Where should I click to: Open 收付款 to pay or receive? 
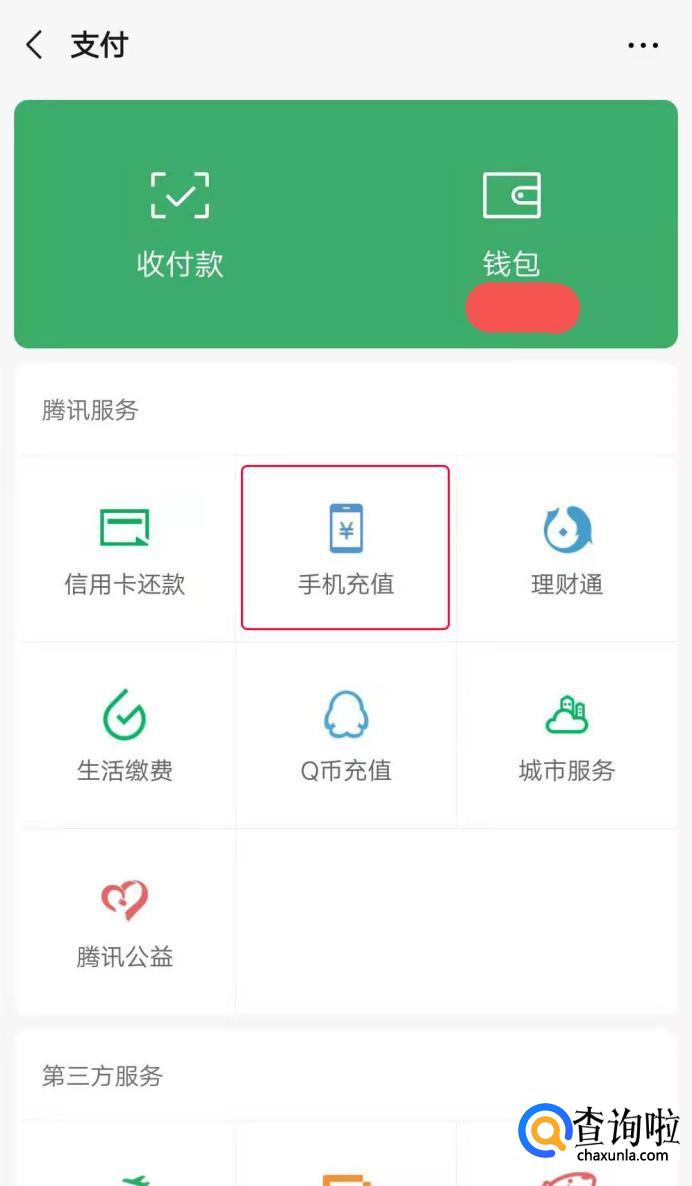coord(180,223)
